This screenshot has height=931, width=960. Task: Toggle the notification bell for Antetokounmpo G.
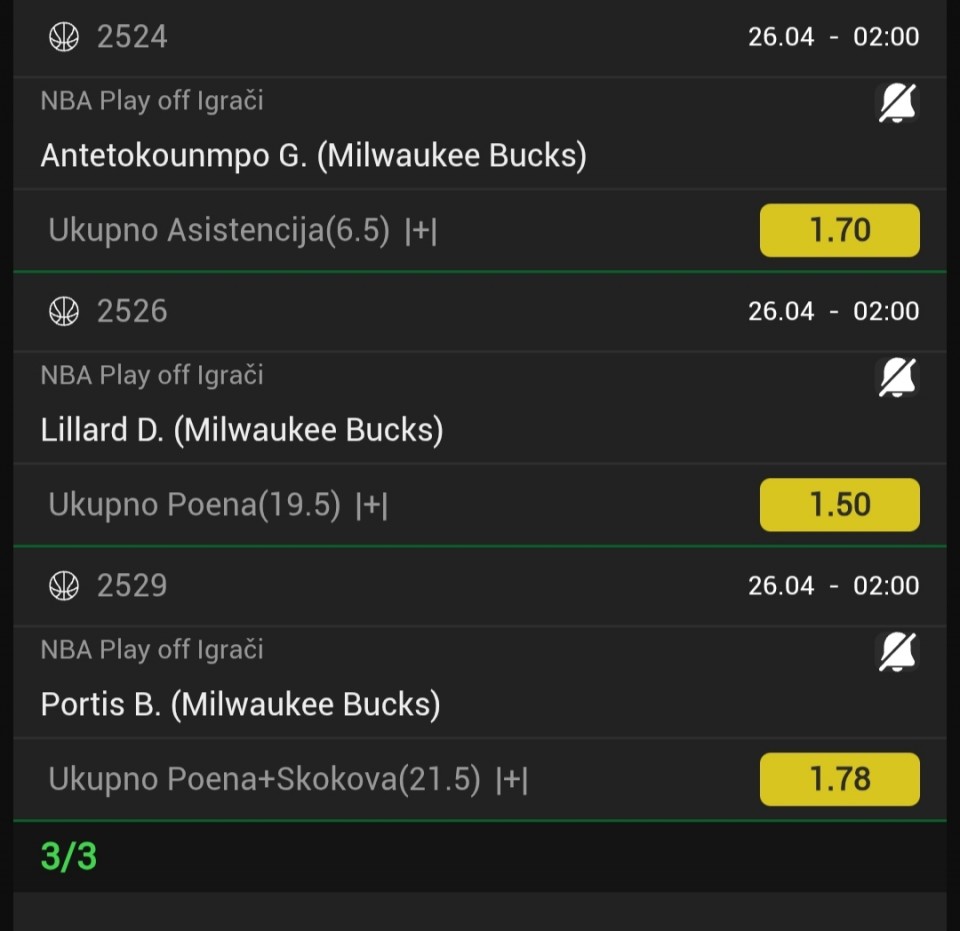click(897, 103)
